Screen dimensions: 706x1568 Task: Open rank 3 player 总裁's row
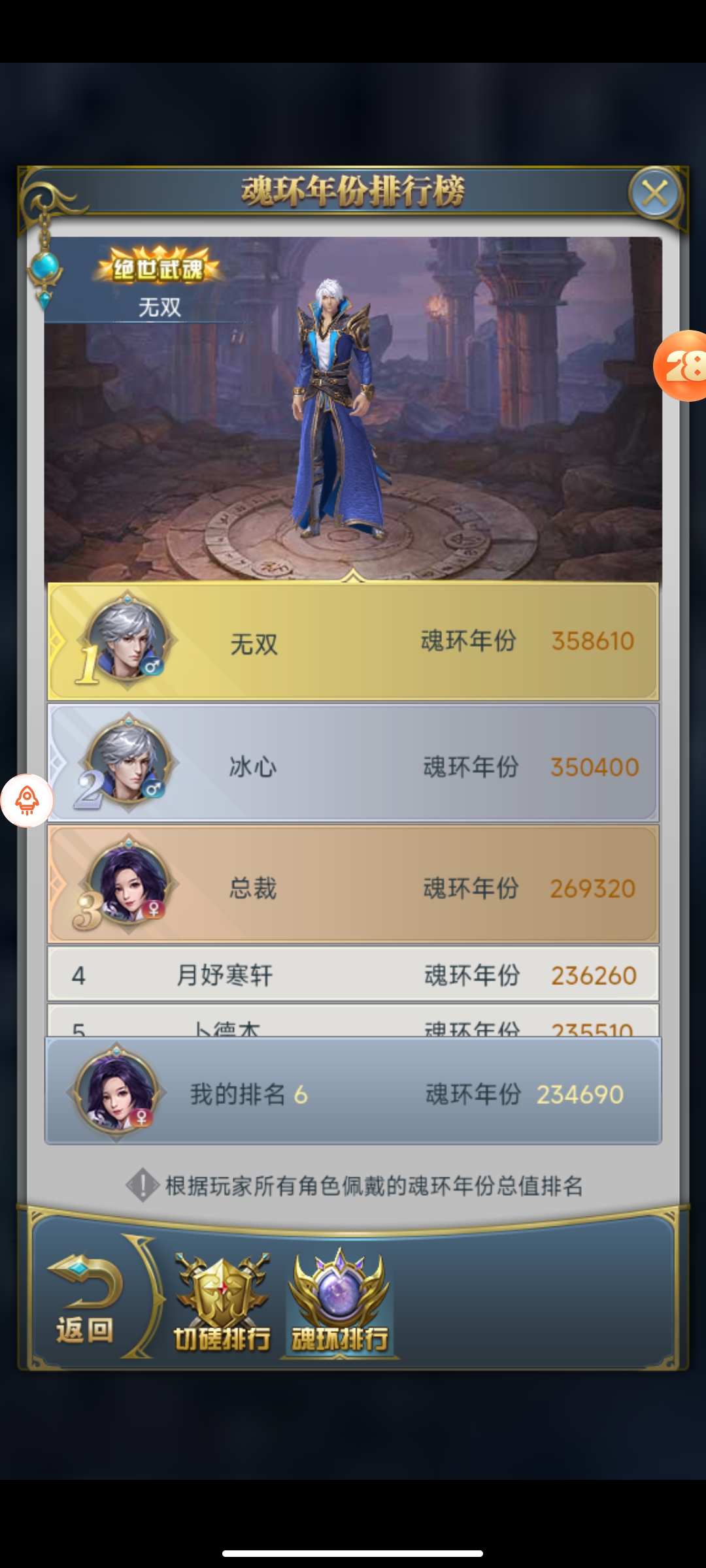pos(353,885)
